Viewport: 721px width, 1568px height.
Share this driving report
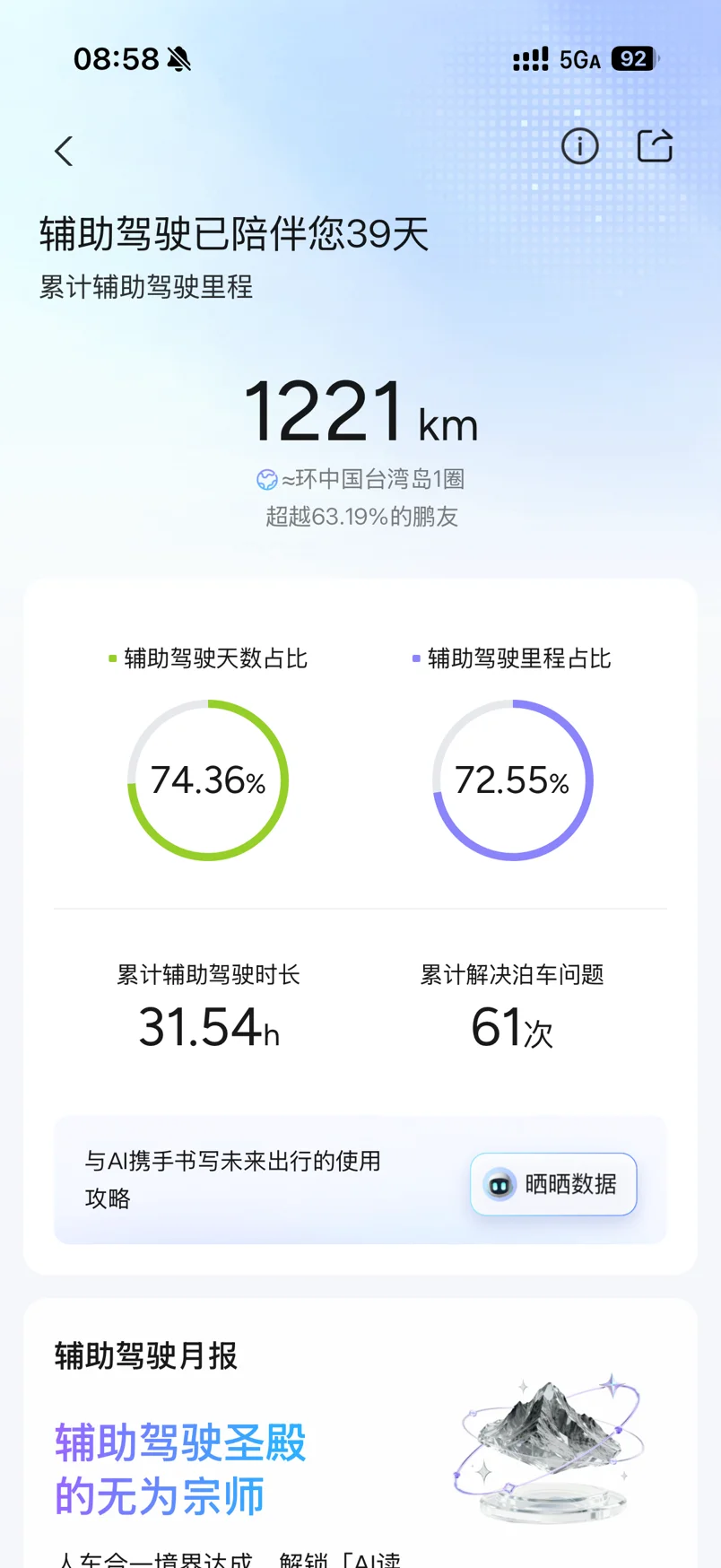tap(655, 145)
